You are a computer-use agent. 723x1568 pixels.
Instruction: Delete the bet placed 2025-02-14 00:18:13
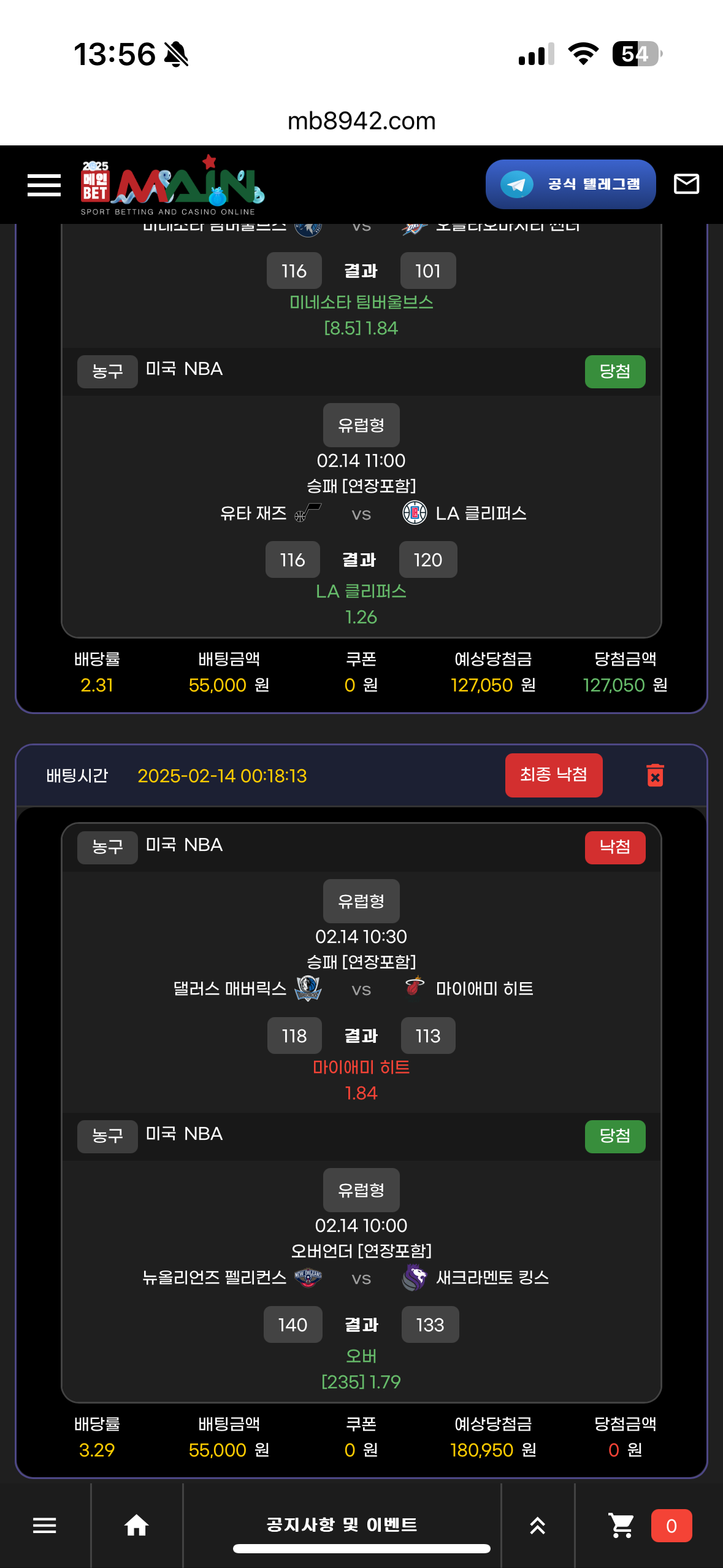655,775
